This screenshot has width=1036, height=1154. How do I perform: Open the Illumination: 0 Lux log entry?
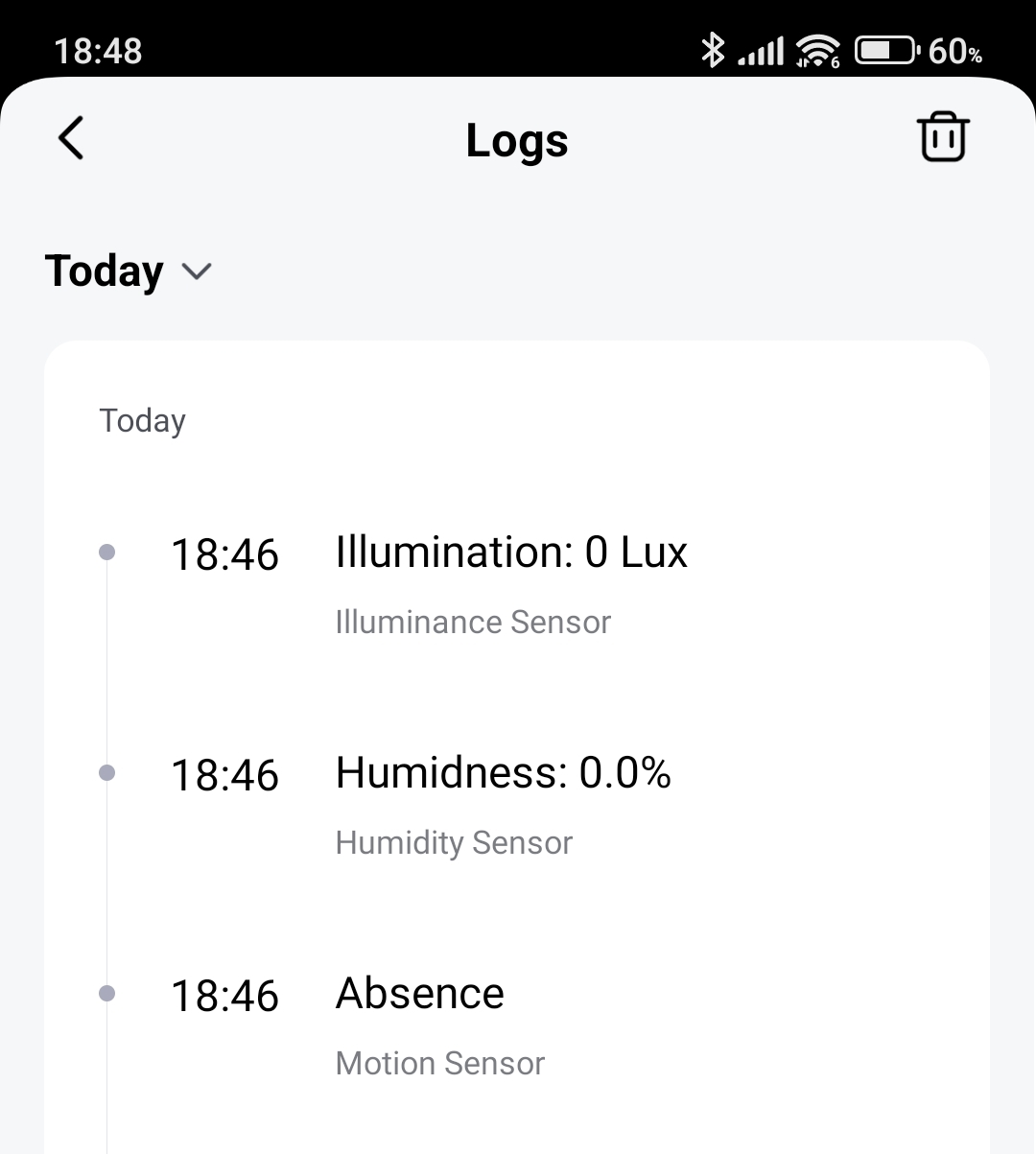pyautogui.click(x=511, y=552)
